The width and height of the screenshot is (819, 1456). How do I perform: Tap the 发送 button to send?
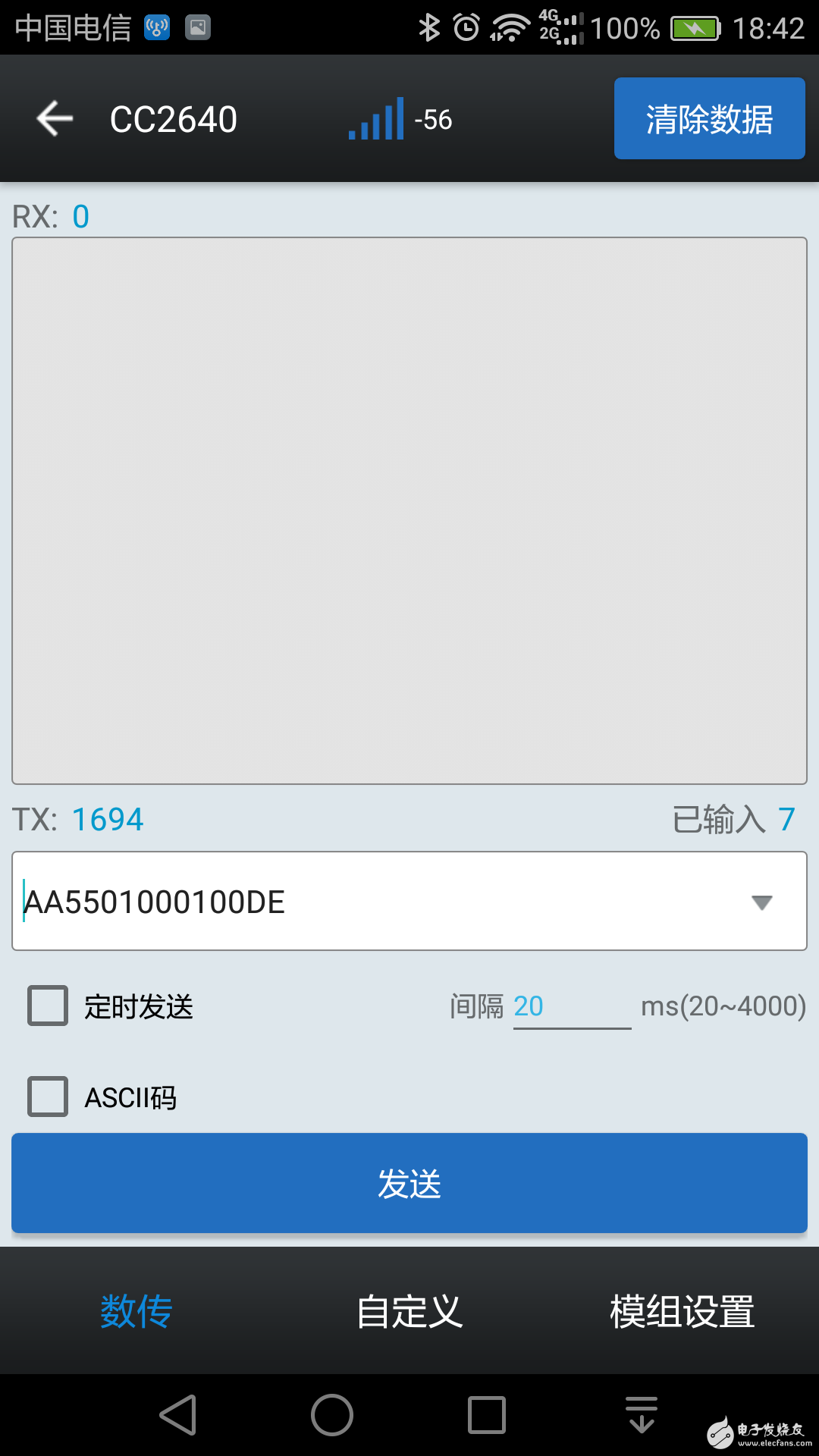[x=409, y=1183]
